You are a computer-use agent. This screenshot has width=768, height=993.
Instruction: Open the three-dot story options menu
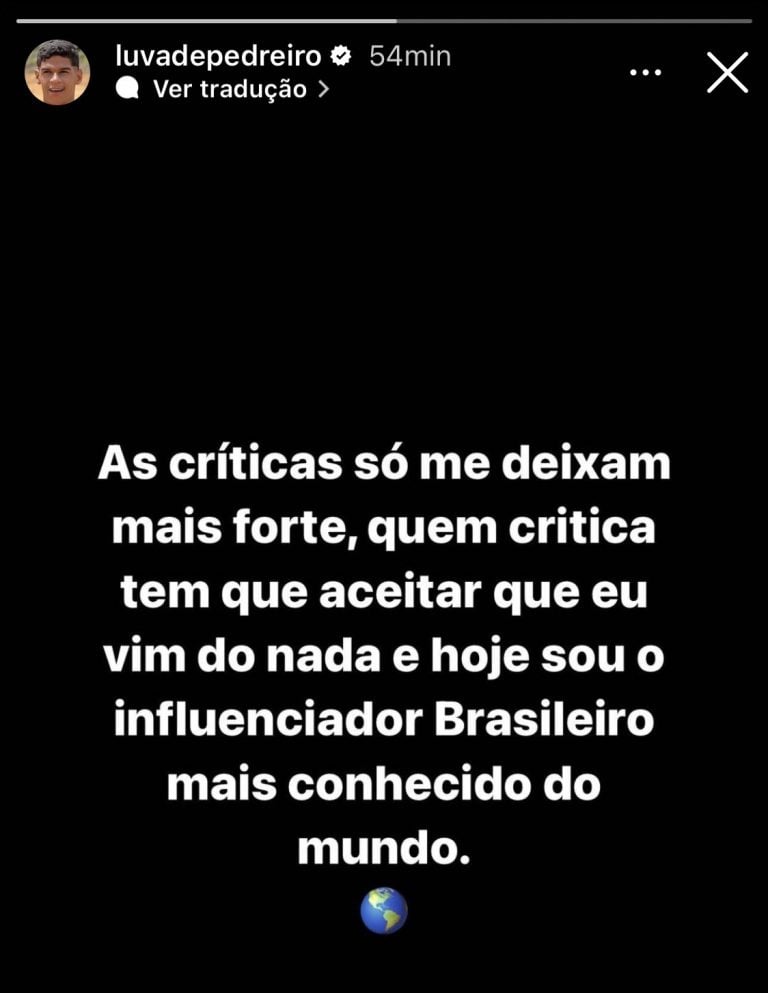point(645,72)
